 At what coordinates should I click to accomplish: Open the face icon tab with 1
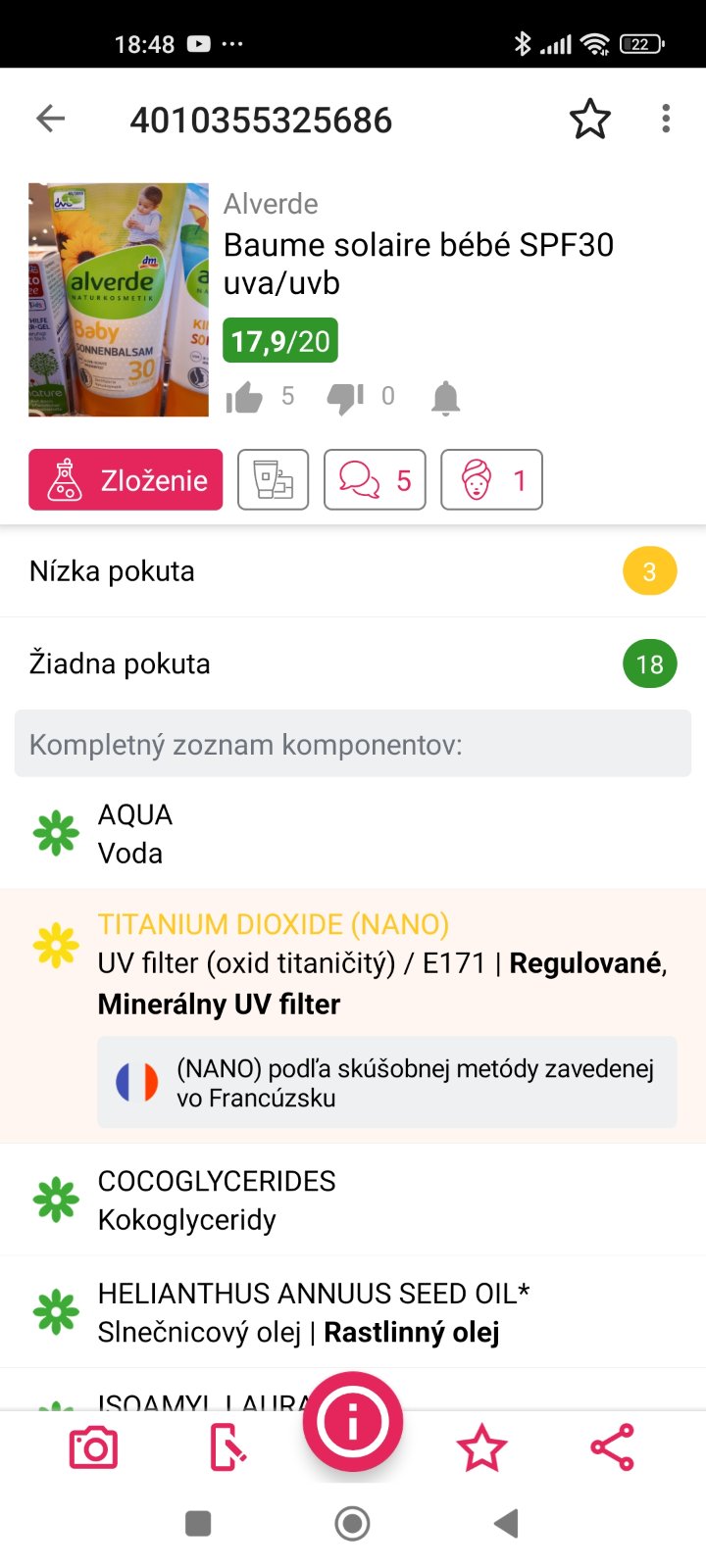(491, 480)
